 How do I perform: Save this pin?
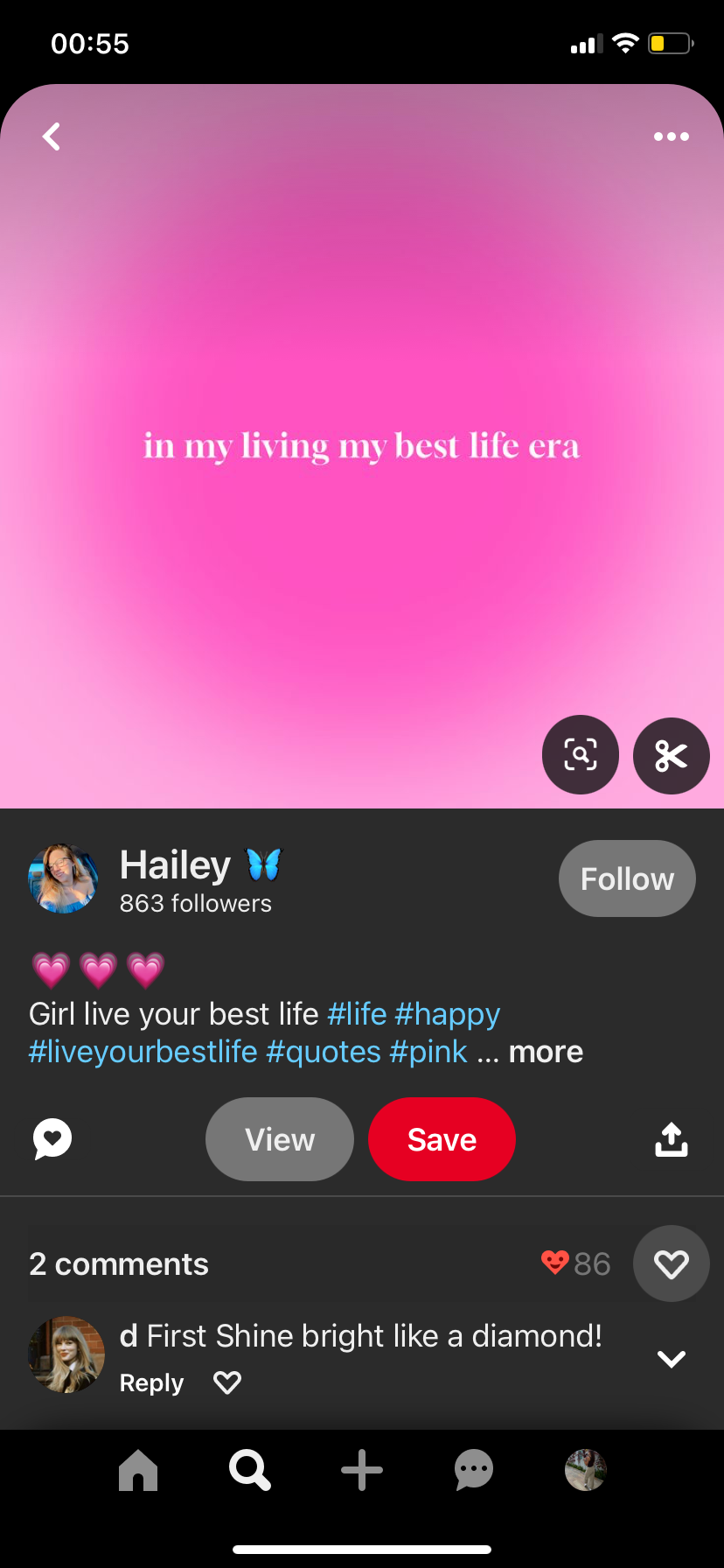click(442, 1139)
